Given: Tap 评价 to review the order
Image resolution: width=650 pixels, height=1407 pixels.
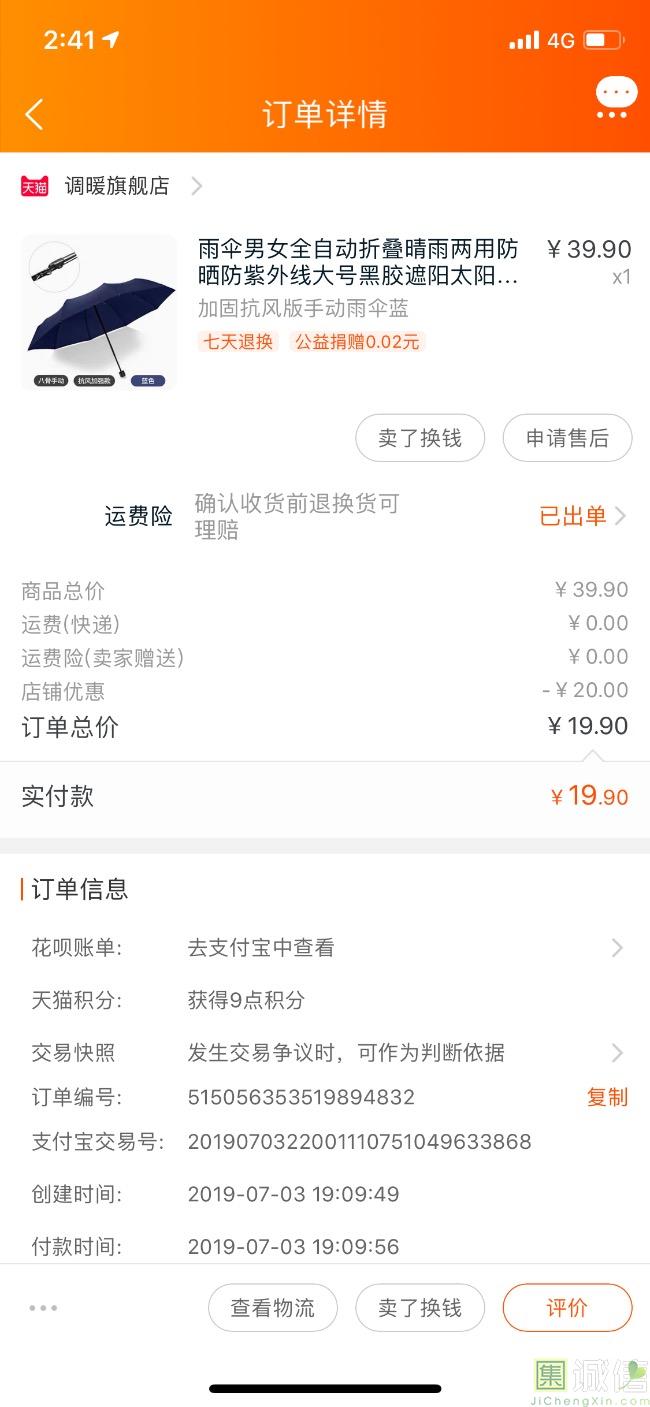Looking at the screenshot, I should click(x=567, y=1308).
